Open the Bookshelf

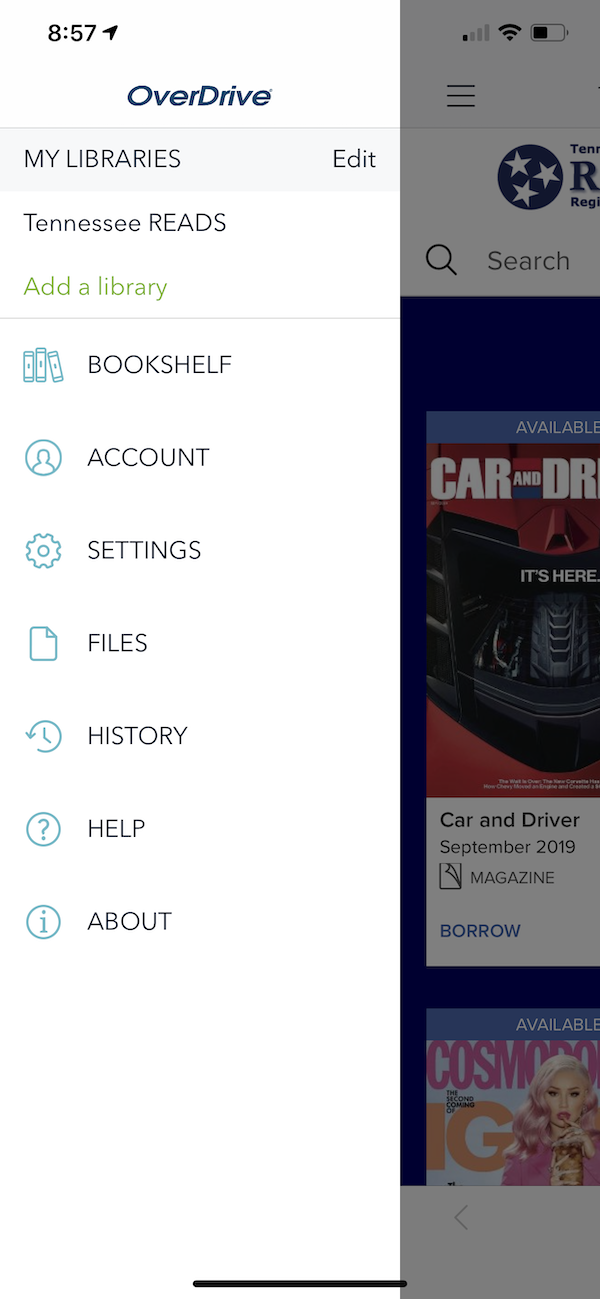(200, 365)
